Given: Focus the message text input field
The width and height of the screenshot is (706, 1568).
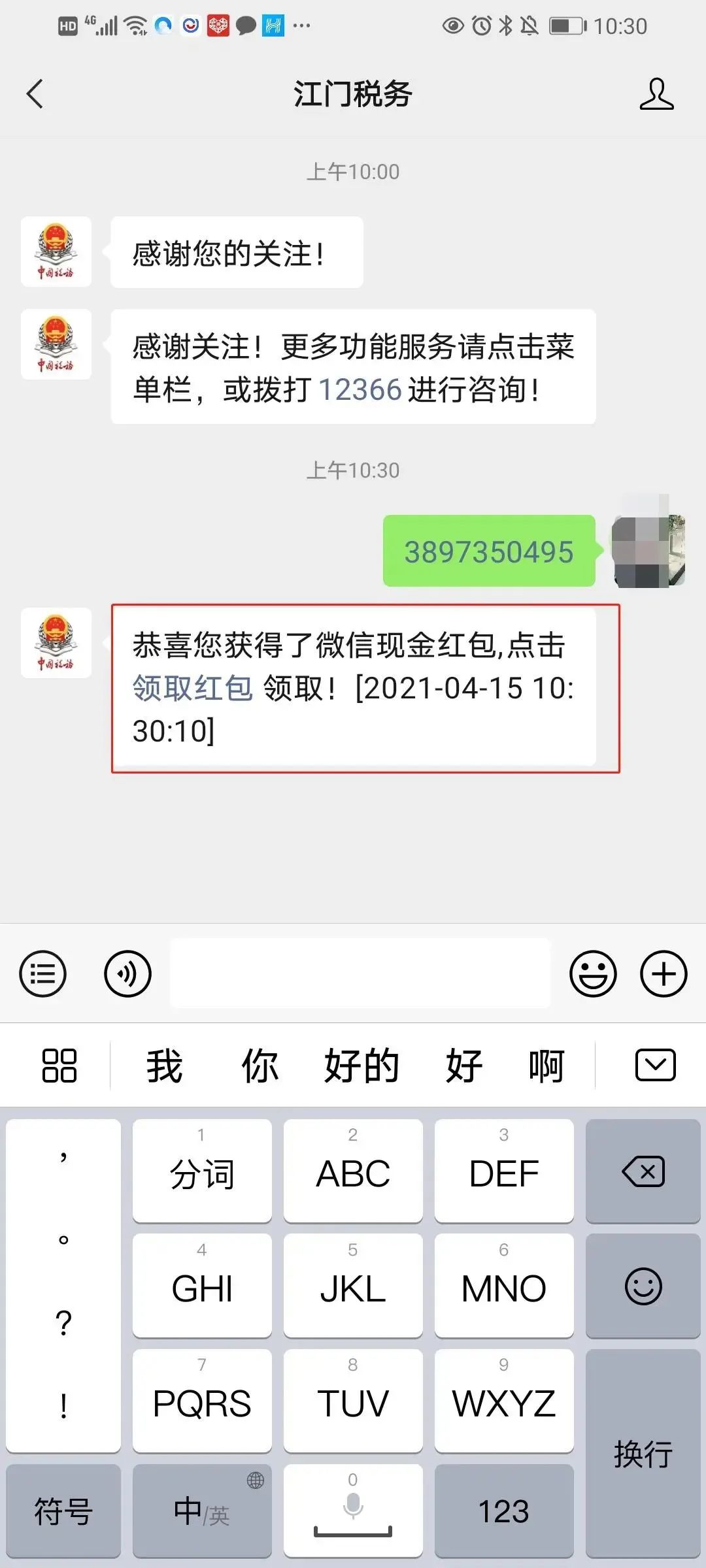Looking at the screenshot, I should pyautogui.click(x=360, y=973).
